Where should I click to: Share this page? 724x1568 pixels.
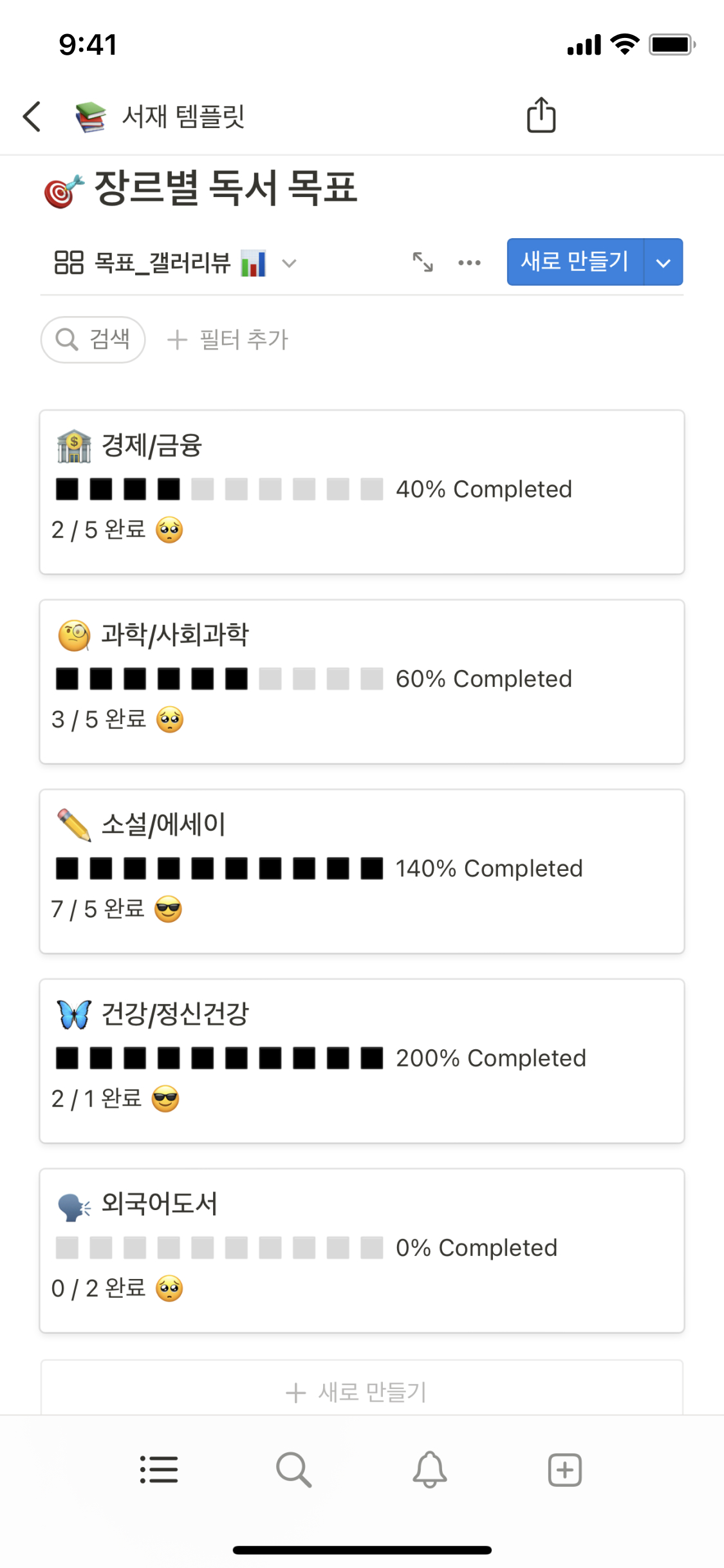pyautogui.click(x=541, y=116)
